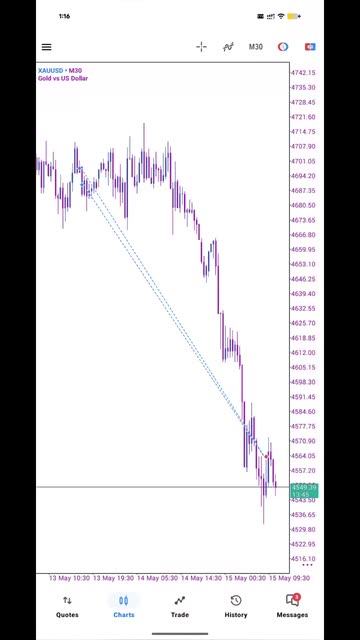Image resolution: width=360 pixels, height=640 pixels.
Task: Change the M30 timeframe
Action: tap(256, 47)
